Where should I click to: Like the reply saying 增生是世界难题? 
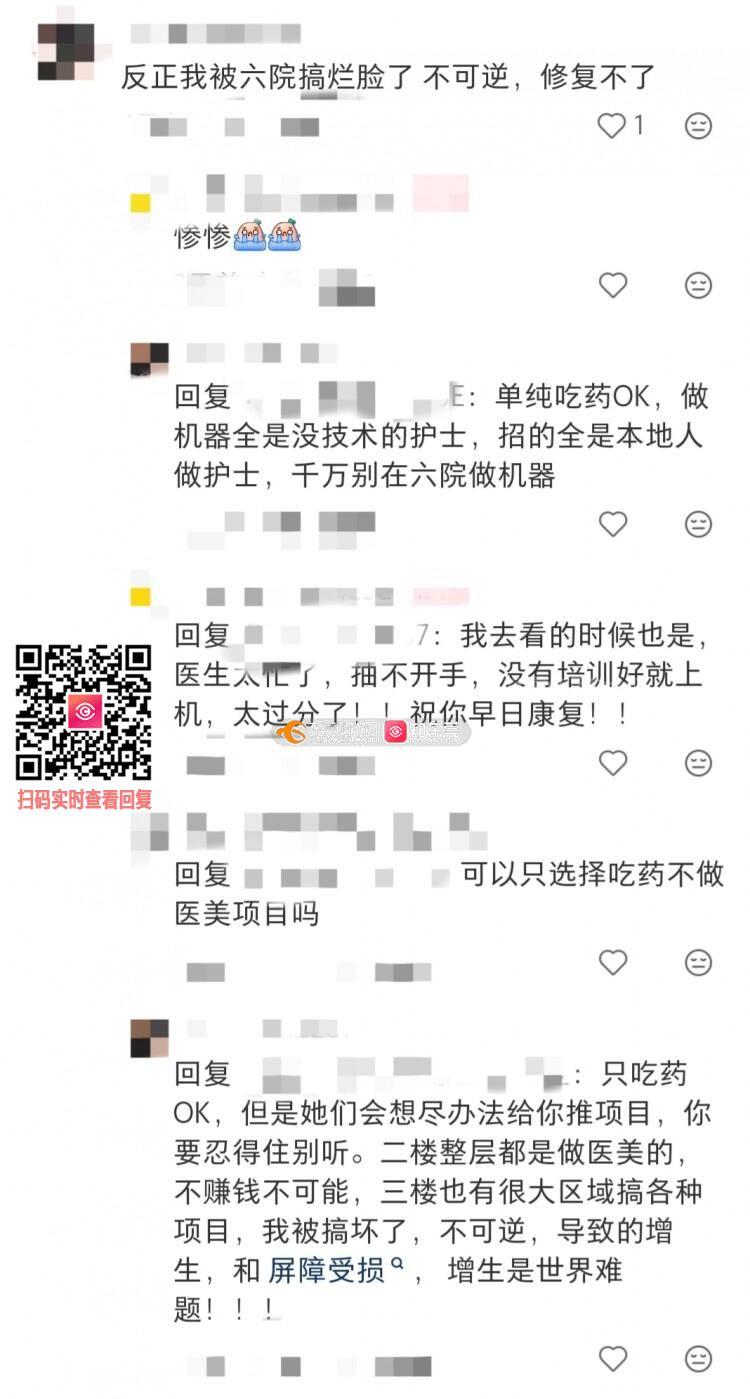coord(612,1359)
